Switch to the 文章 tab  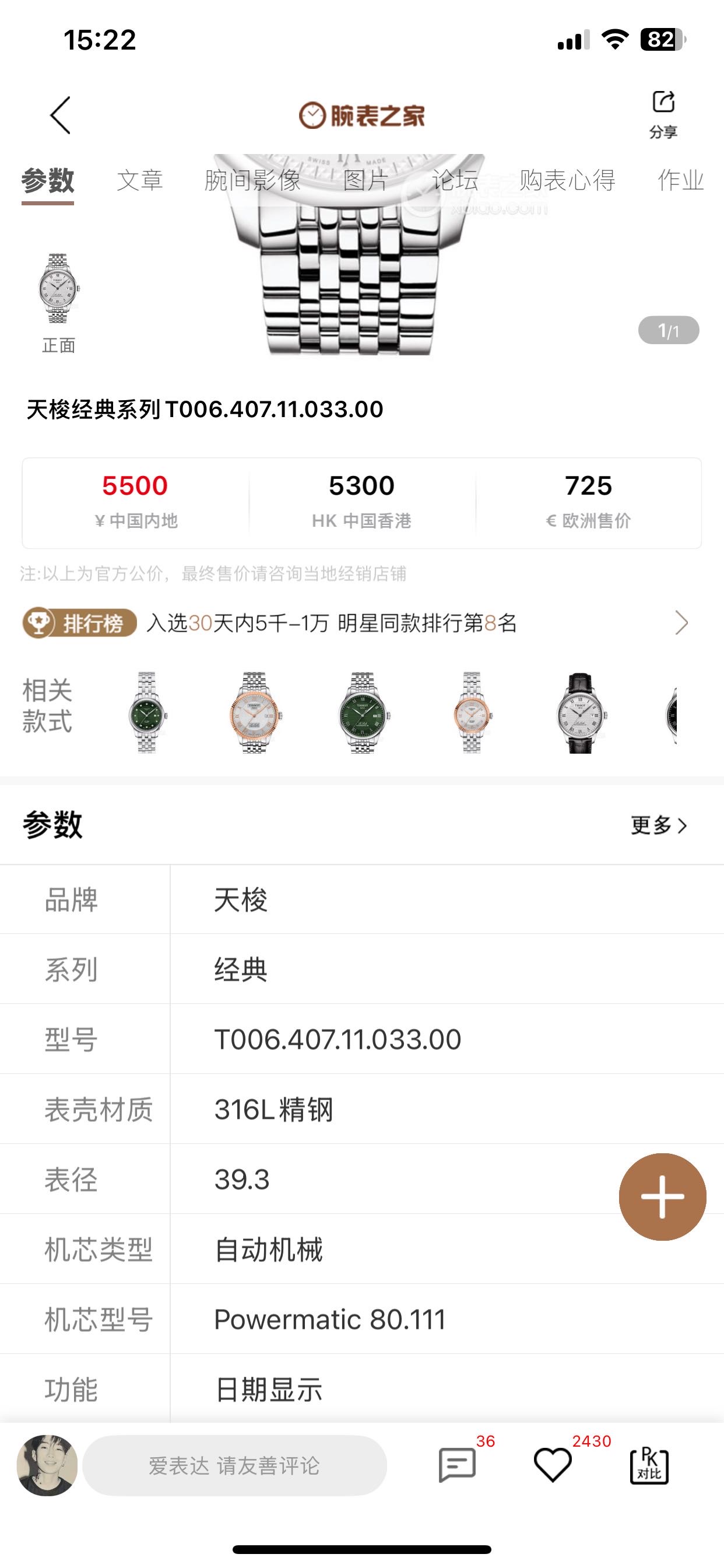140,181
